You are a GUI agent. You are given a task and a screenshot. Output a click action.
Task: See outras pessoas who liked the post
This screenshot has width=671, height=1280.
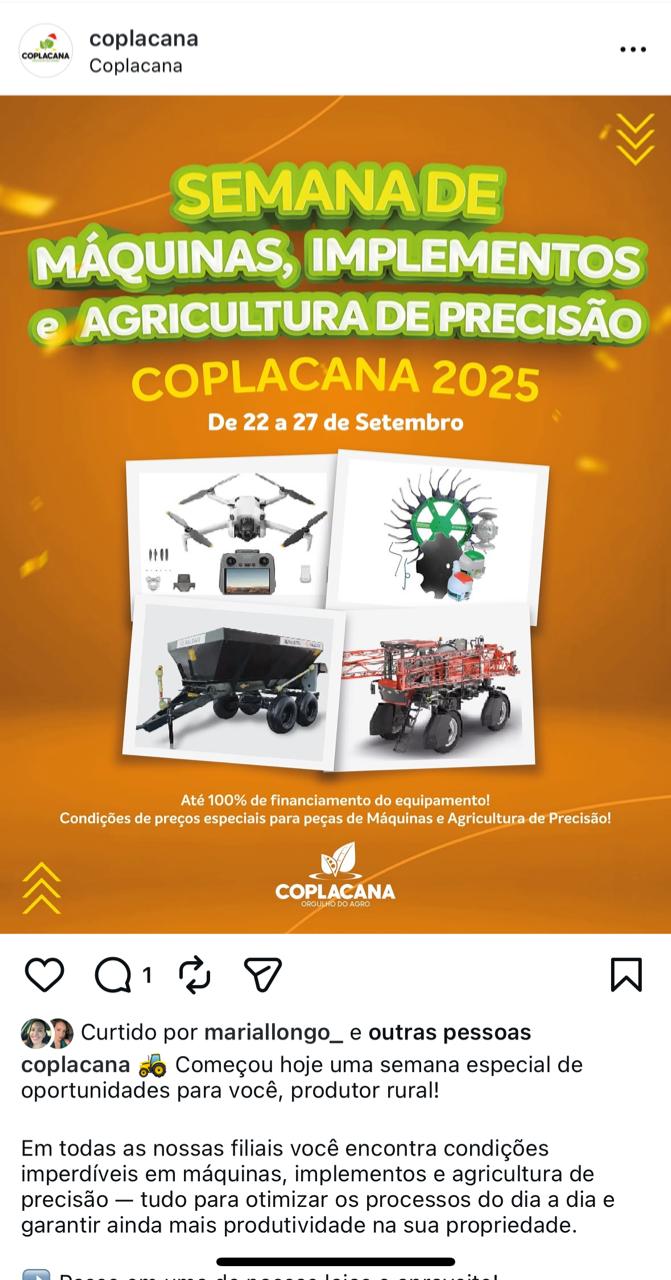(449, 1032)
